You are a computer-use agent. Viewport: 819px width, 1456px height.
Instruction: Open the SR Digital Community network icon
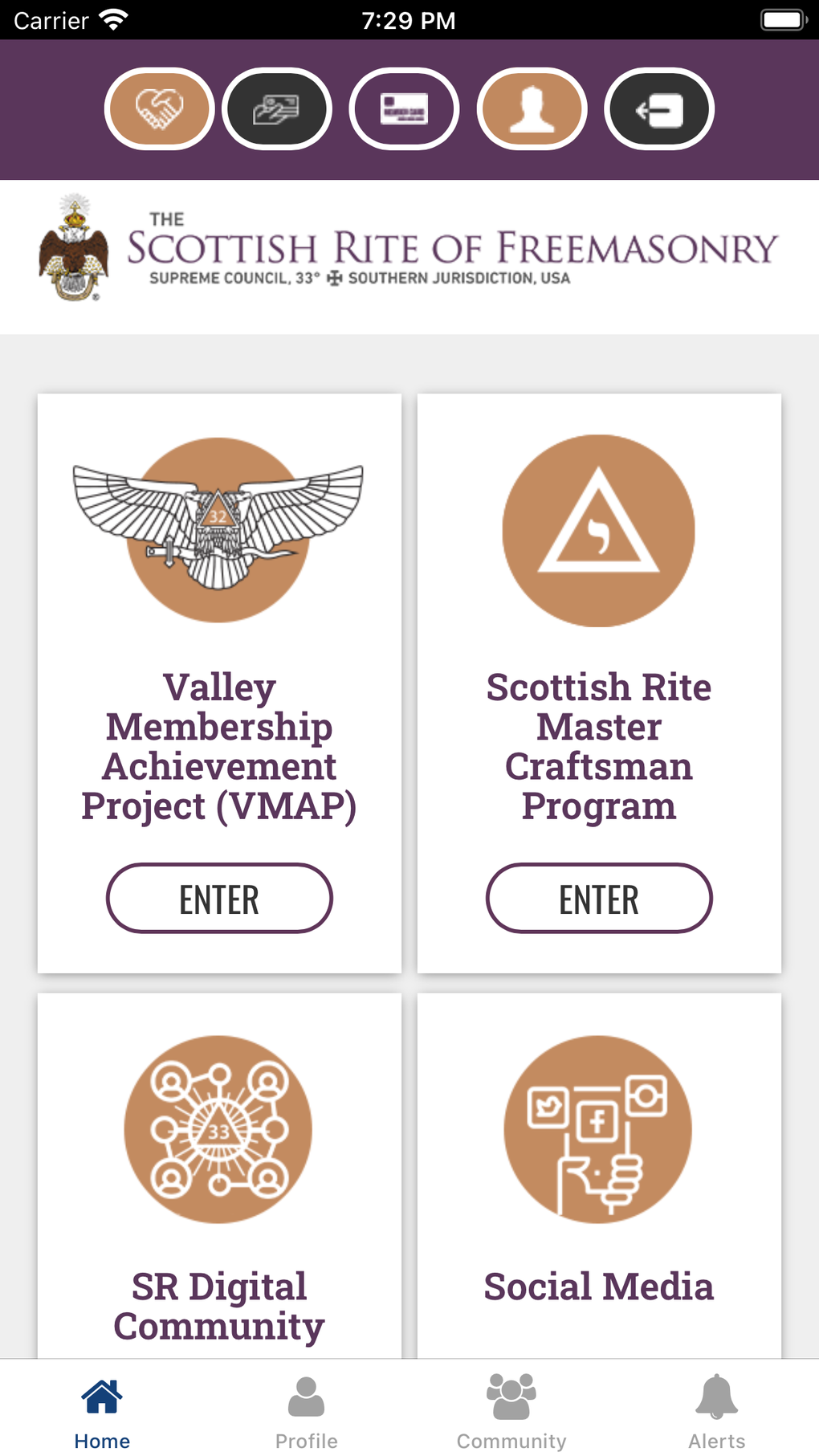pyautogui.click(x=218, y=1129)
